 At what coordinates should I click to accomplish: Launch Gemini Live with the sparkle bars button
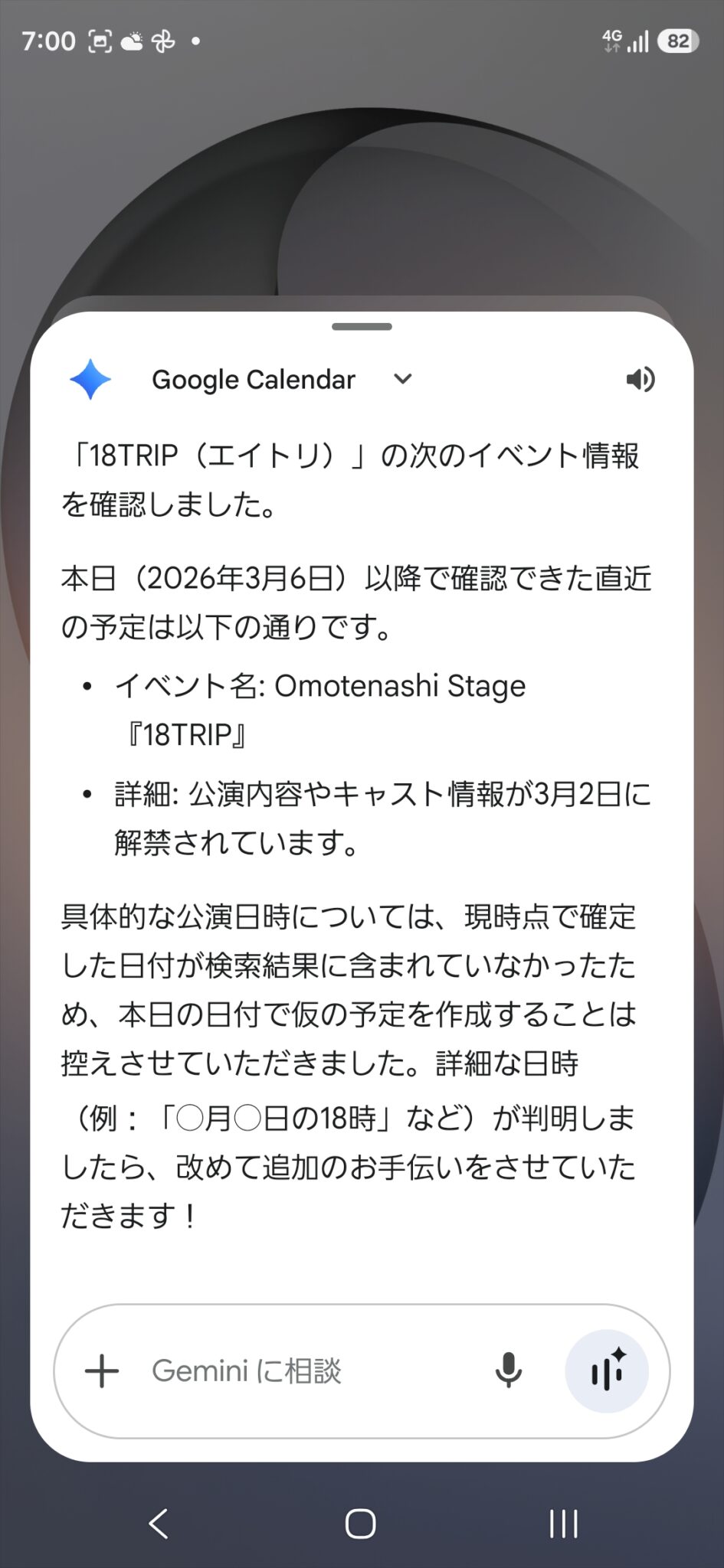point(607,1370)
